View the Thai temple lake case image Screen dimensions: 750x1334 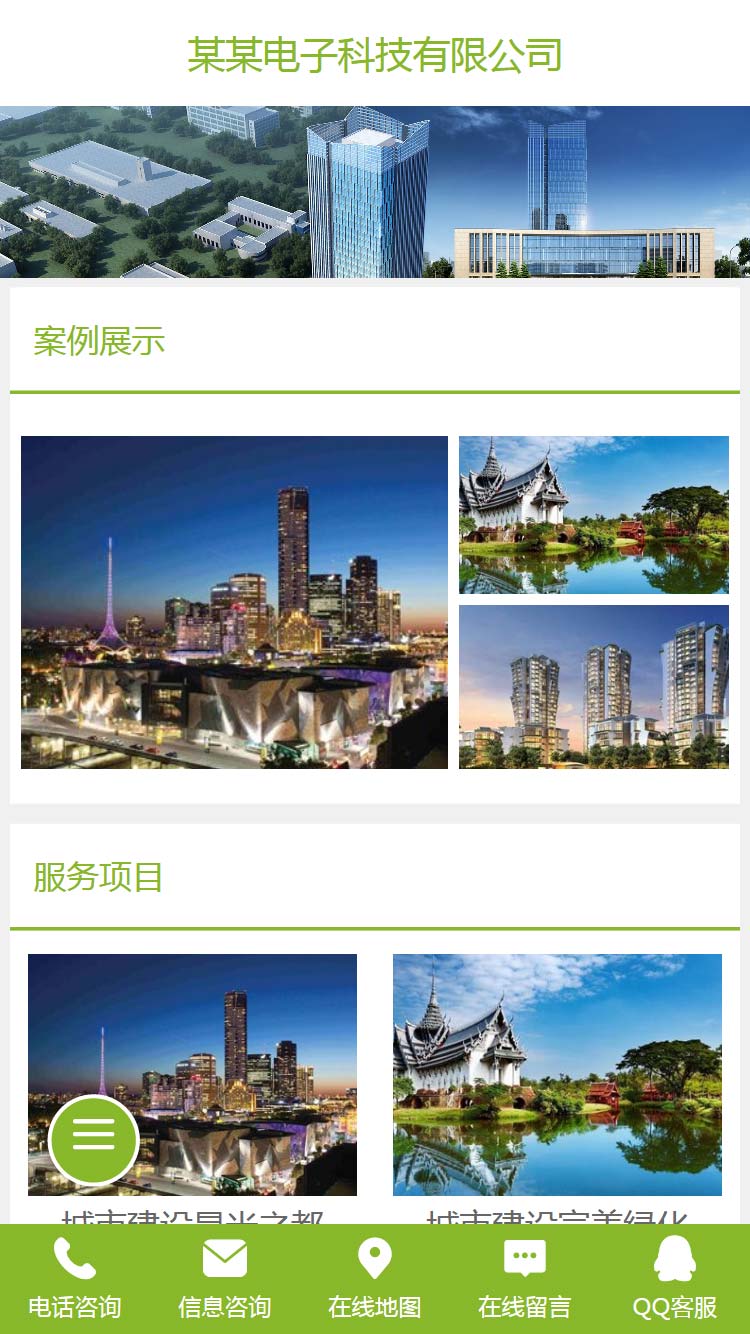(x=594, y=515)
